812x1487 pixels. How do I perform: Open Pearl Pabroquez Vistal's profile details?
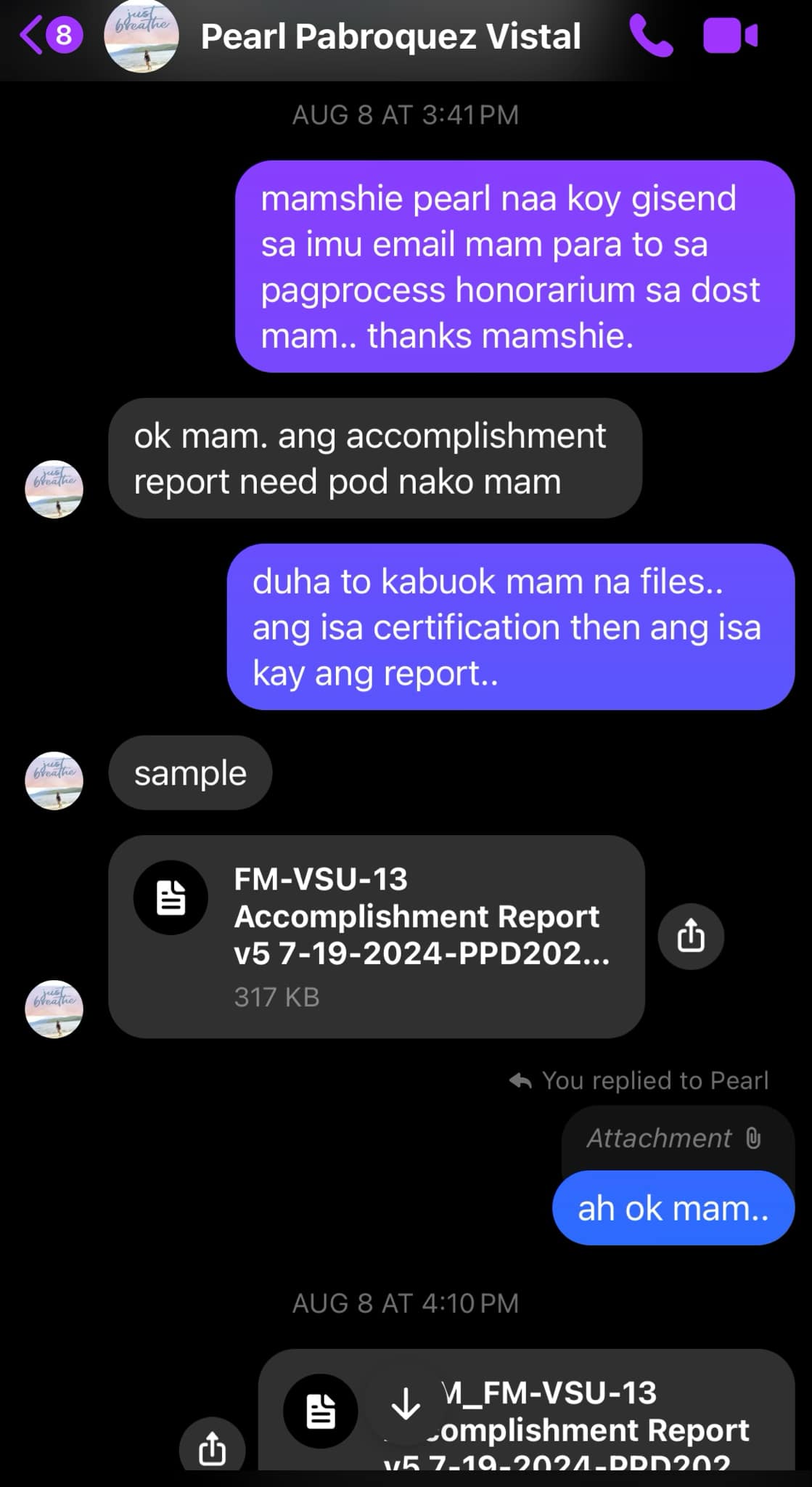click(x=390, y=36)
